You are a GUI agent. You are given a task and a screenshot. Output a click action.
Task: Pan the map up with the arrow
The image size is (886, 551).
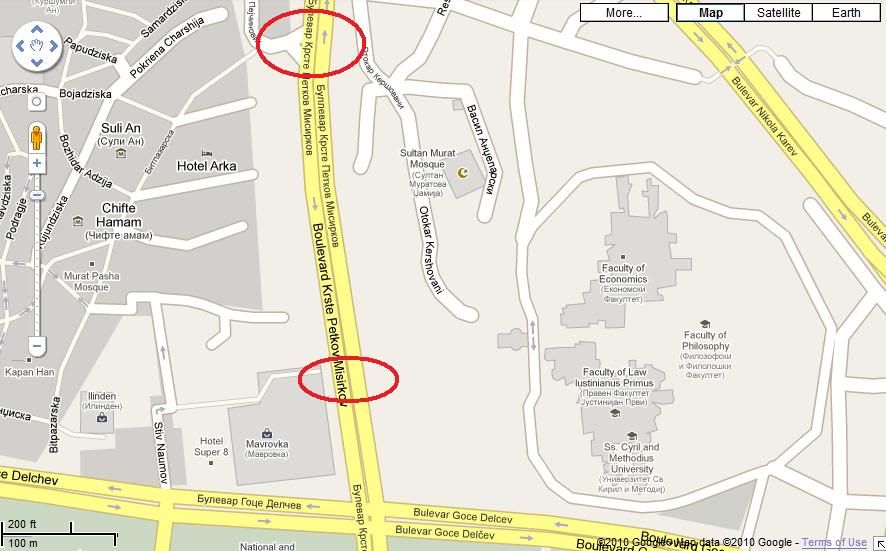pos(37,29)
